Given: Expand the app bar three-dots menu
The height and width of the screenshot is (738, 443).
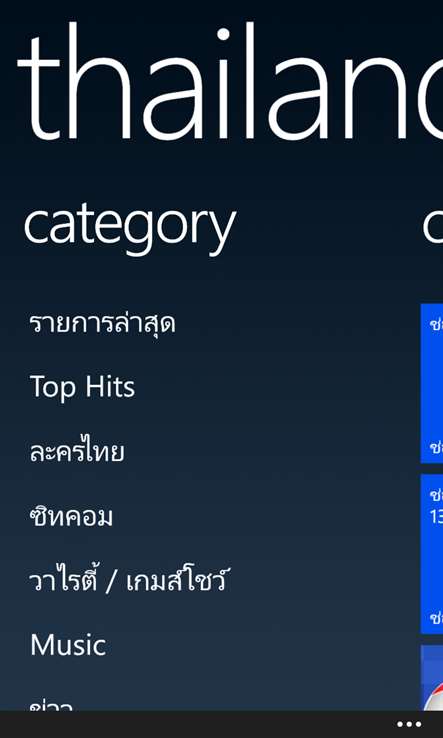Looking at the screenshot, I should coord(409,724).
